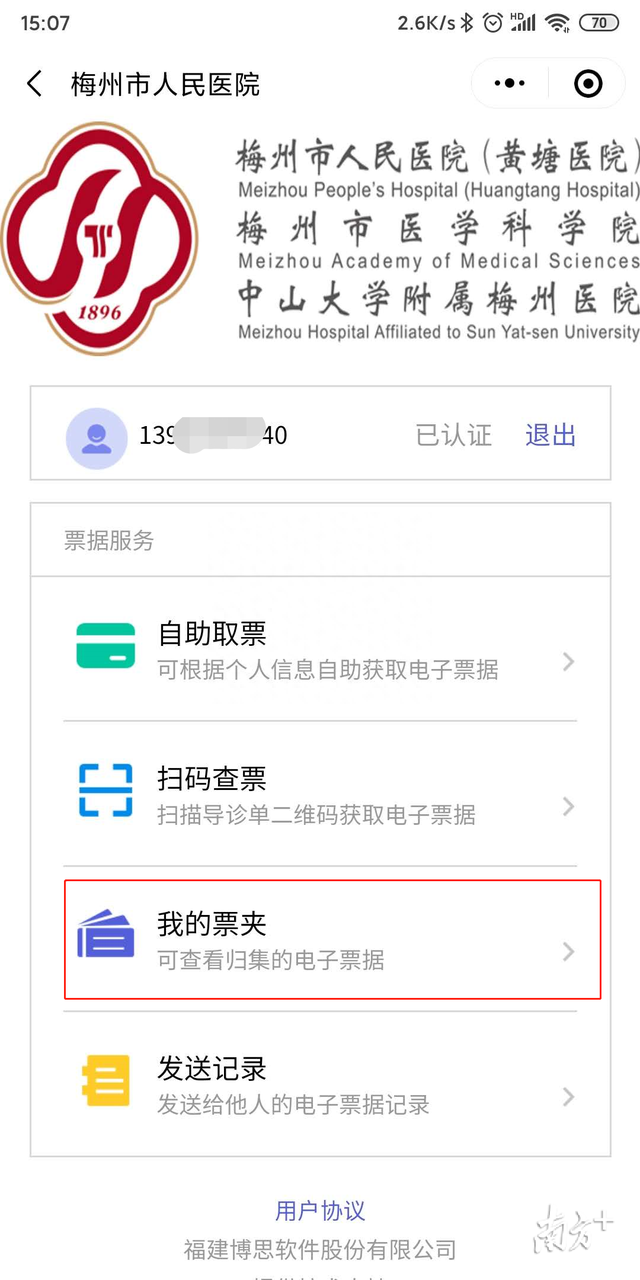Screen dimensions: 640x1280
Task: Open 扫码查票 to scan a code
Action: pyautogui.click(x=320, y=795)
